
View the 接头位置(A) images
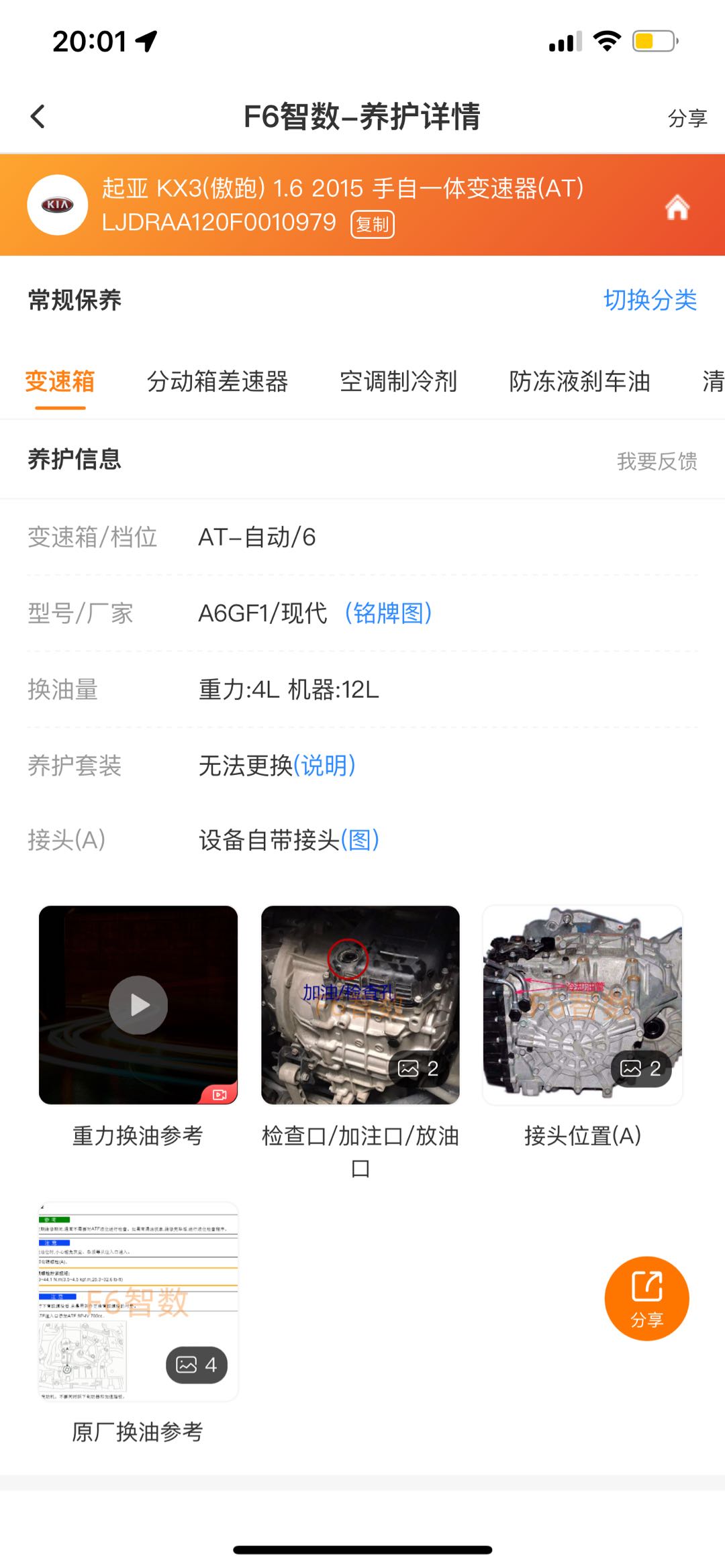tap(583, 1004)
